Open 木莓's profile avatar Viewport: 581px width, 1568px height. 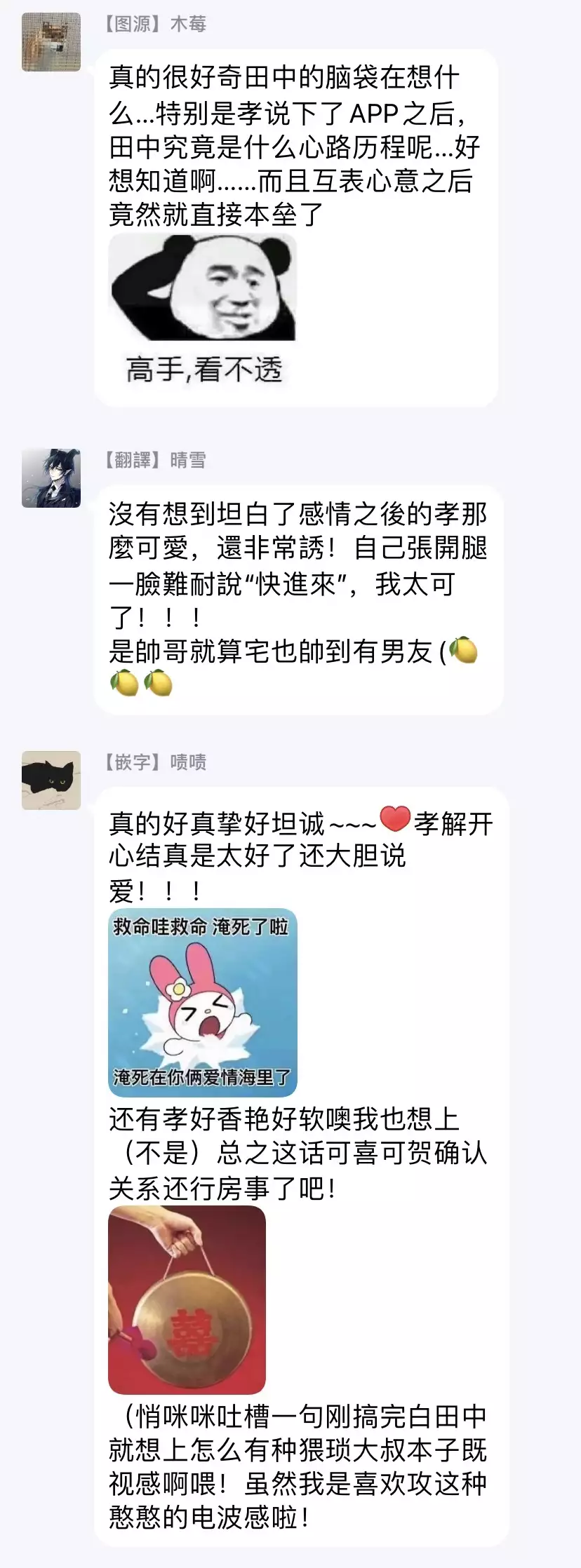51,42
